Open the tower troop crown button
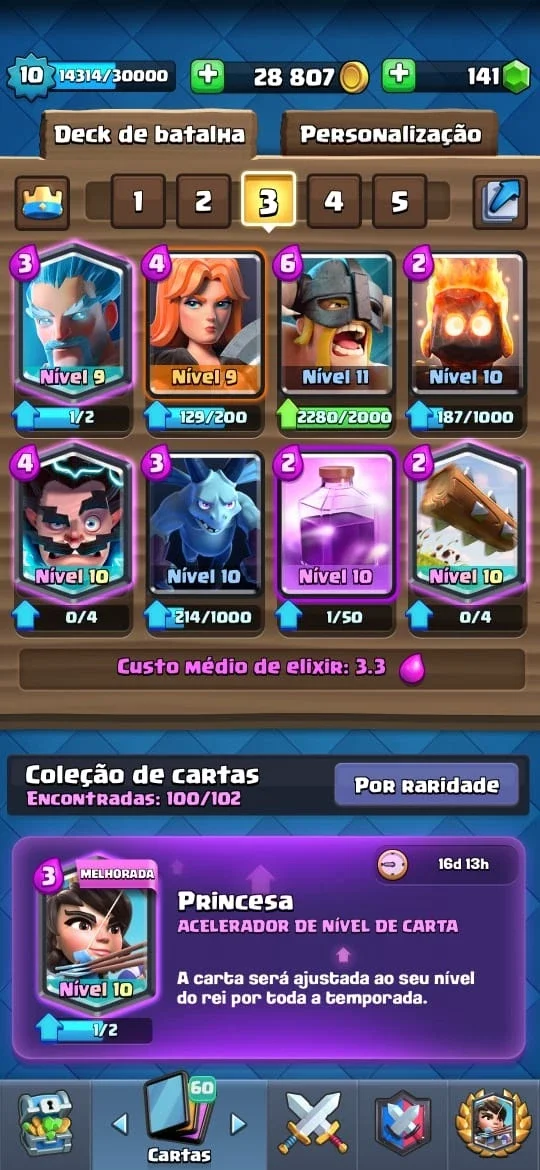Screen dimensions: 540x1170 tap(42, 202)
